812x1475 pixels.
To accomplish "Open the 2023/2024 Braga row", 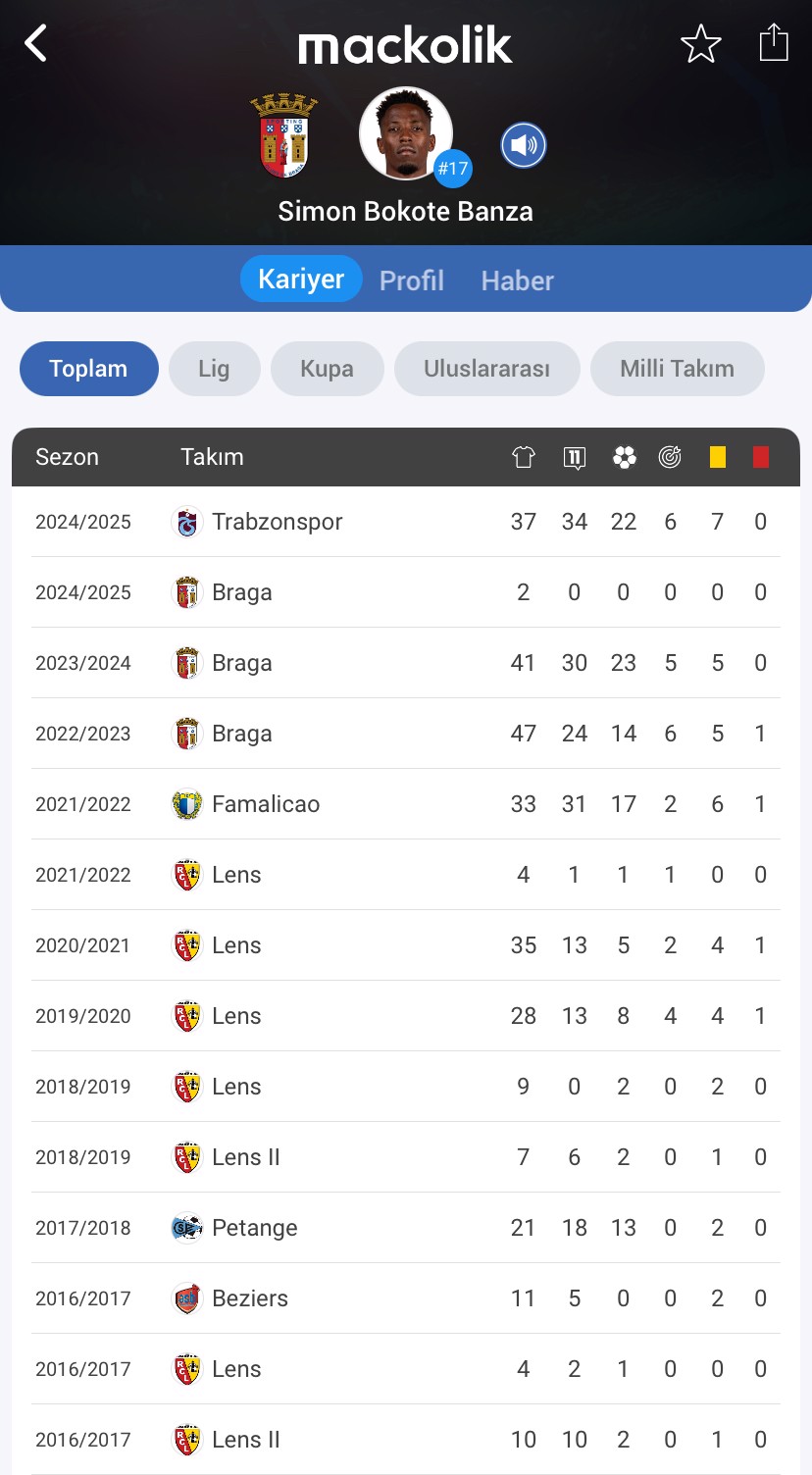I will 406,663.
